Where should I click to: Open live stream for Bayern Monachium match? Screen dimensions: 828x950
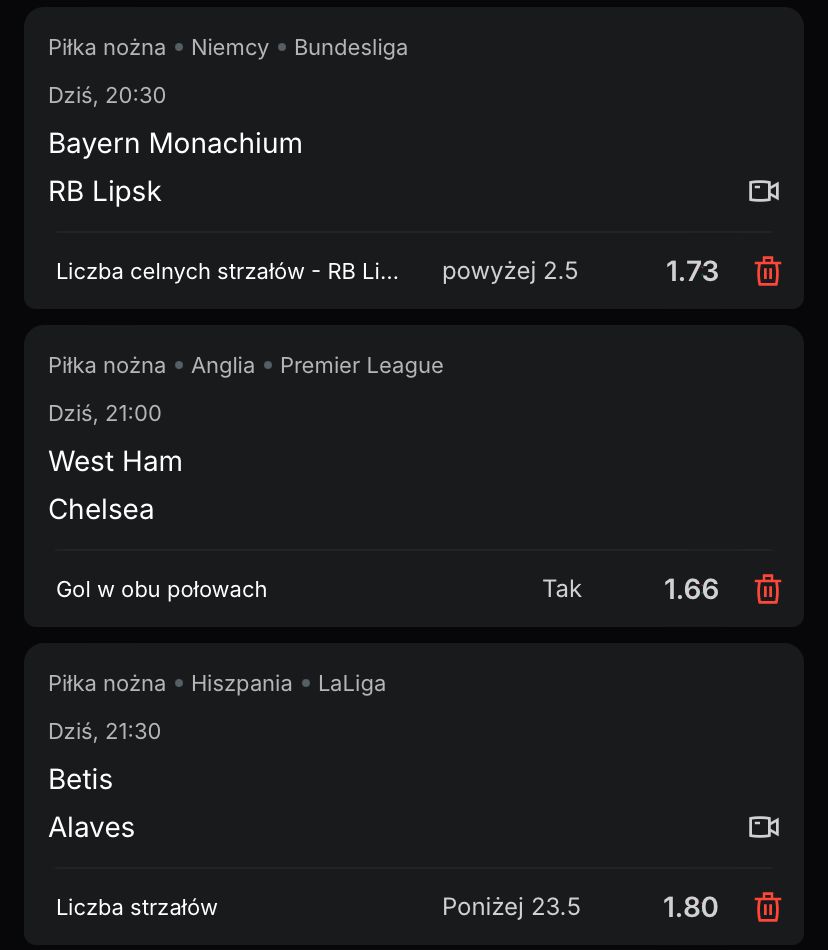(x=764, y=191)
